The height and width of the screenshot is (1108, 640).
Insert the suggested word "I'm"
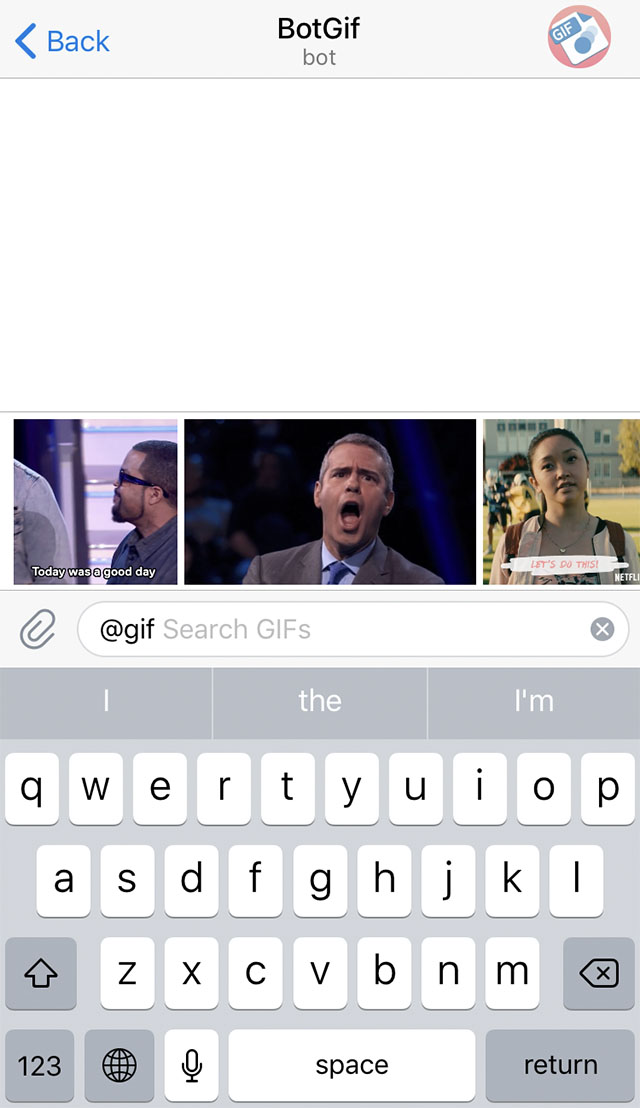533,701
